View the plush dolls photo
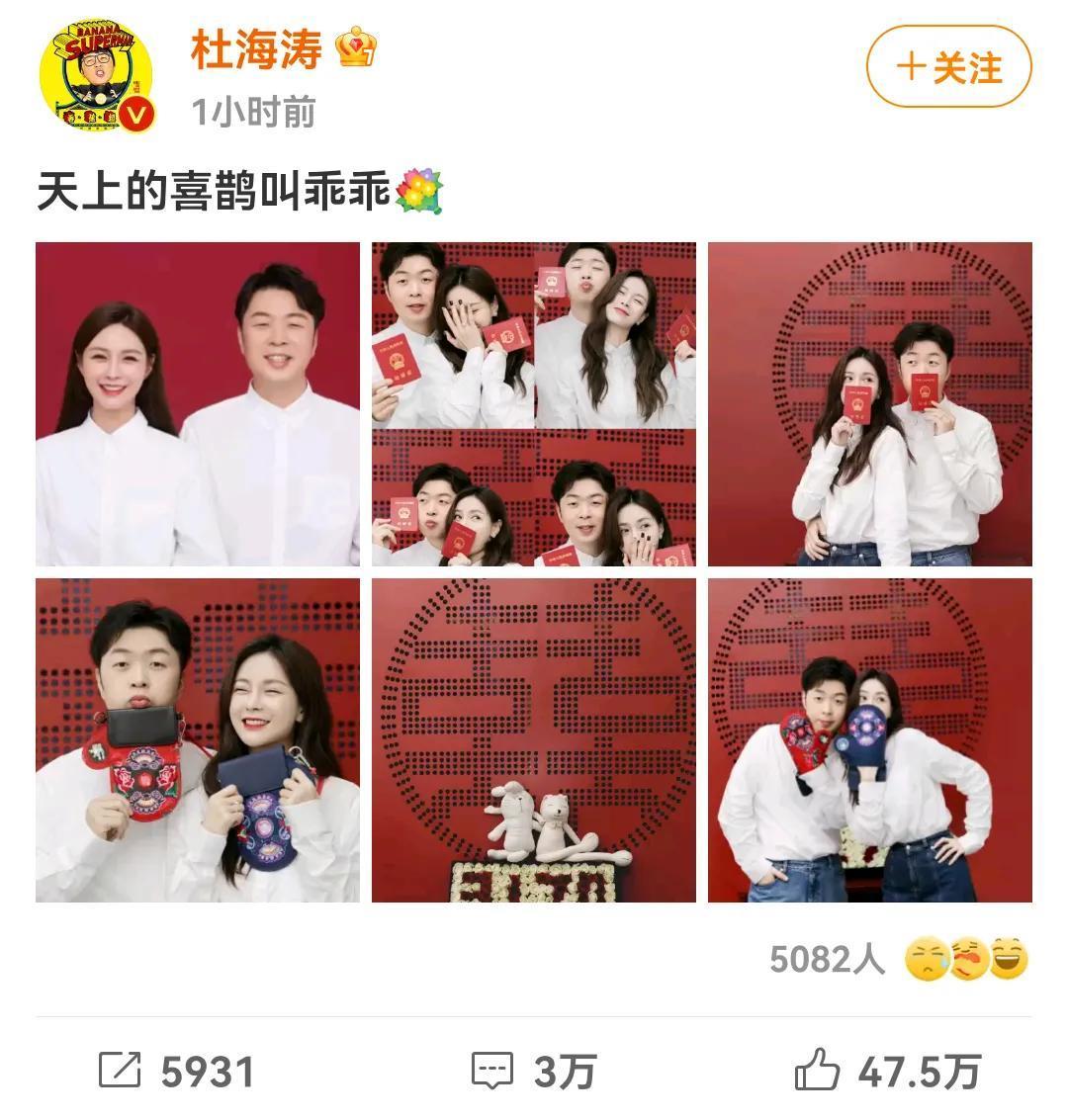Viewport: 1067px width, 1120px height. coord(534,739)
